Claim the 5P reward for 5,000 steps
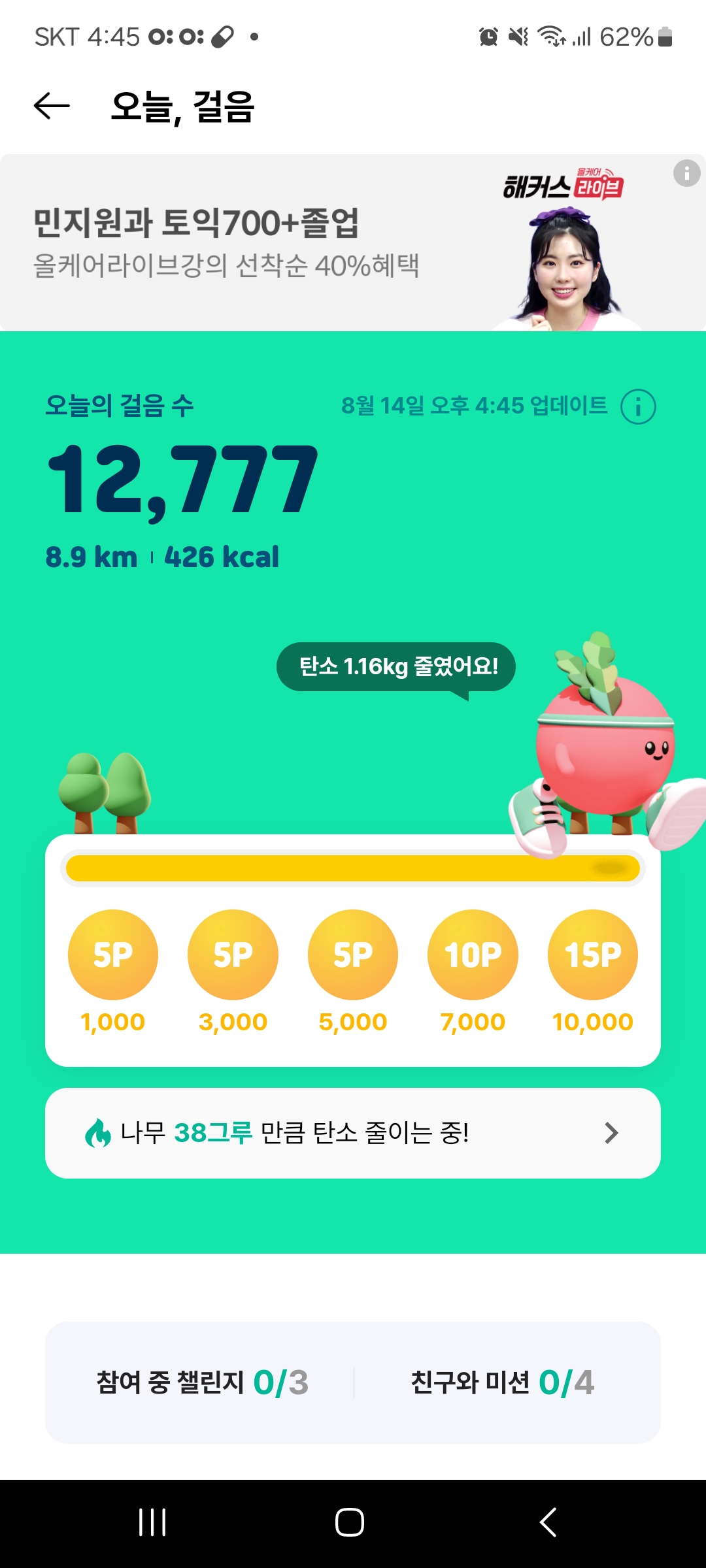This screenshot has width=706, height=1568. (353, 955)
